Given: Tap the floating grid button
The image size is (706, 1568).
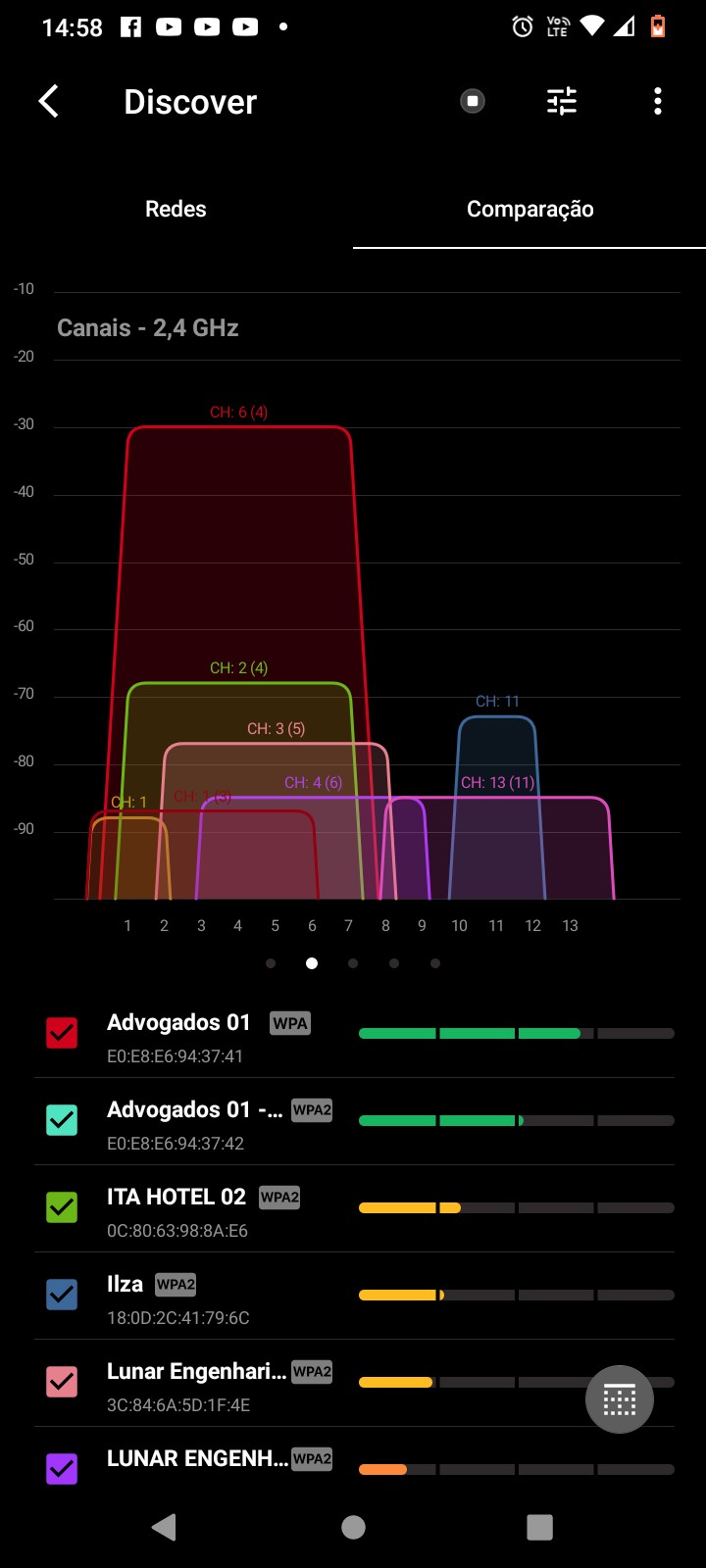Looking at the screenshot, I should (620, 1399).
